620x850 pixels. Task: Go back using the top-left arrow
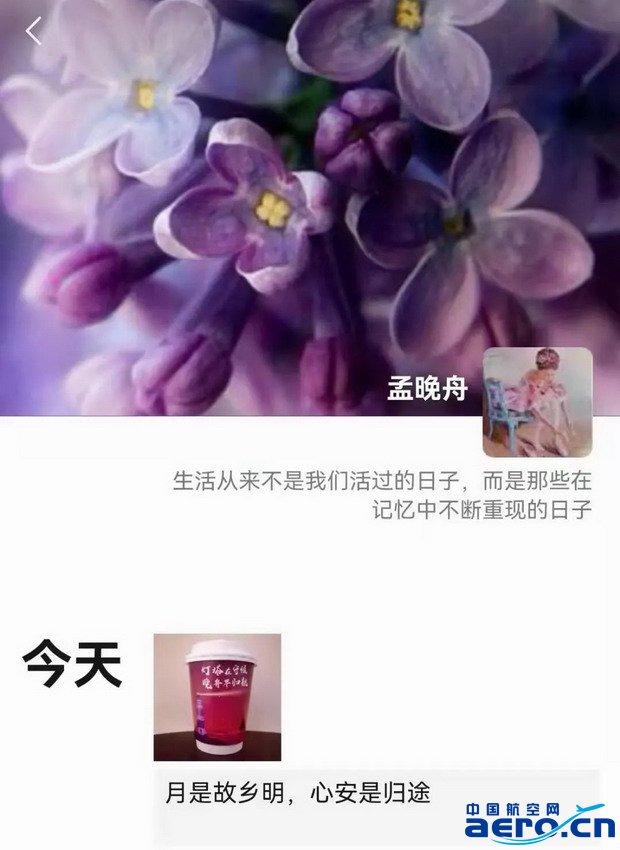point(34,32)
